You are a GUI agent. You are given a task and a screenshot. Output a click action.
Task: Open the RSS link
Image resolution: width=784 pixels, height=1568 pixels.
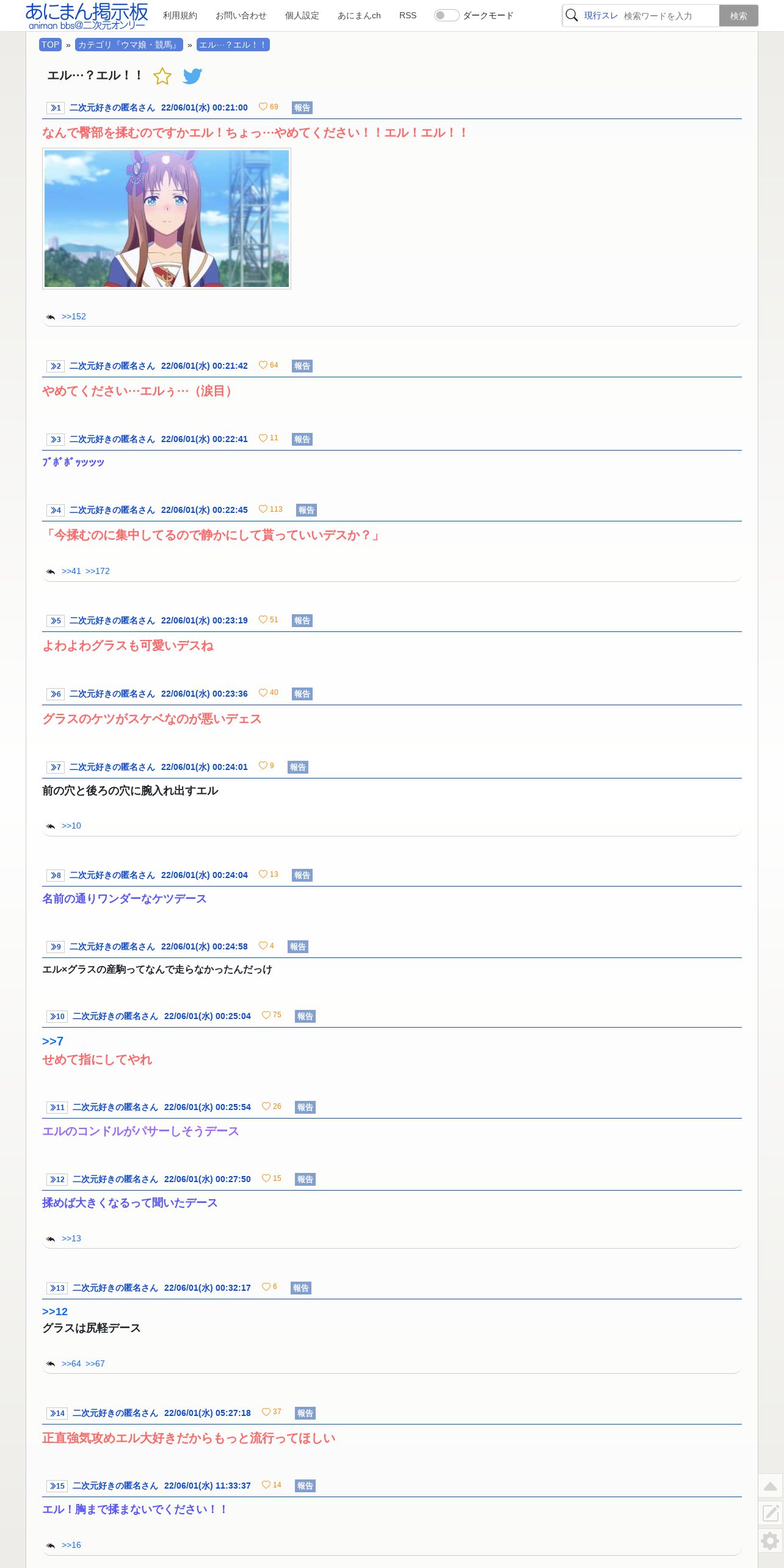[x=408, y=15]
